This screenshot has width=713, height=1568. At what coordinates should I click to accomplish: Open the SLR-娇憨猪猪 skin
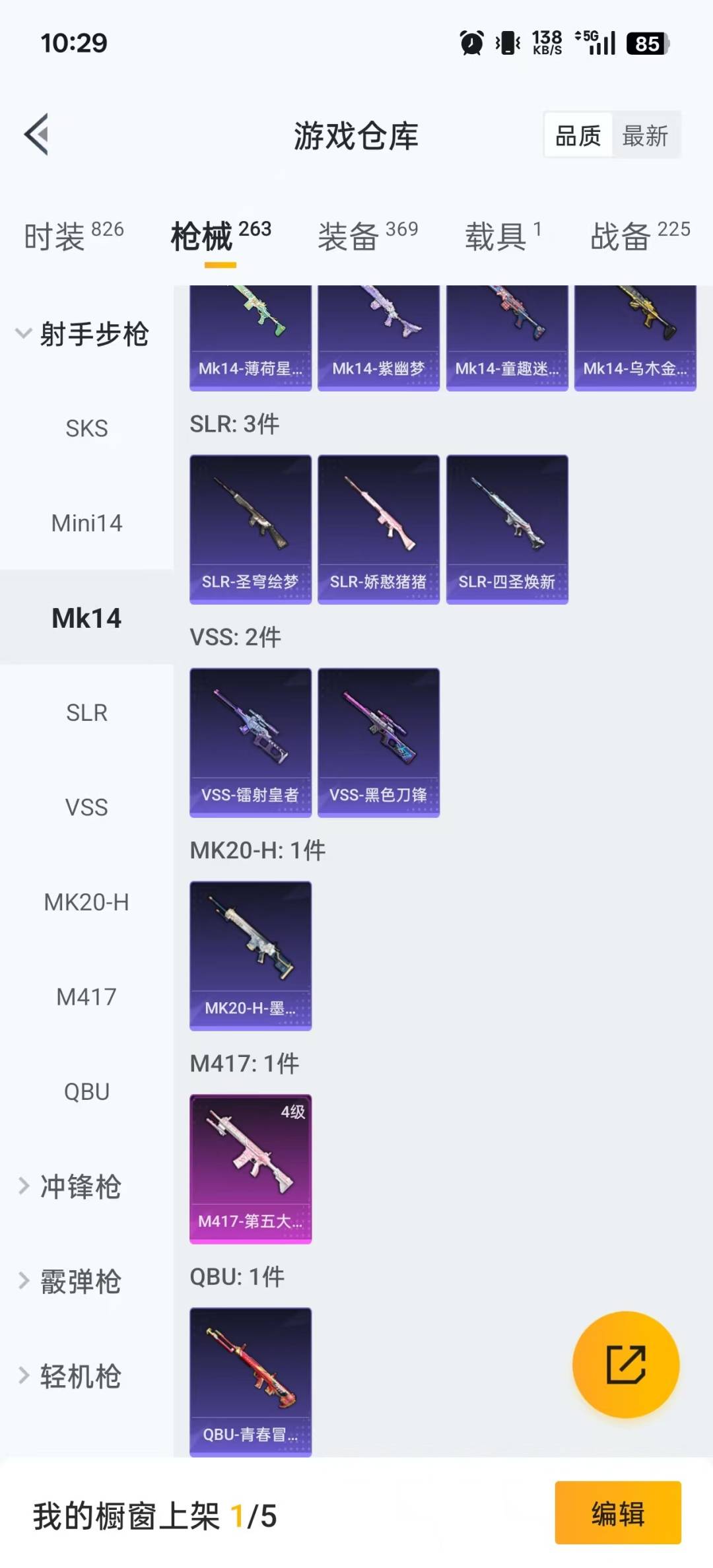378,529
